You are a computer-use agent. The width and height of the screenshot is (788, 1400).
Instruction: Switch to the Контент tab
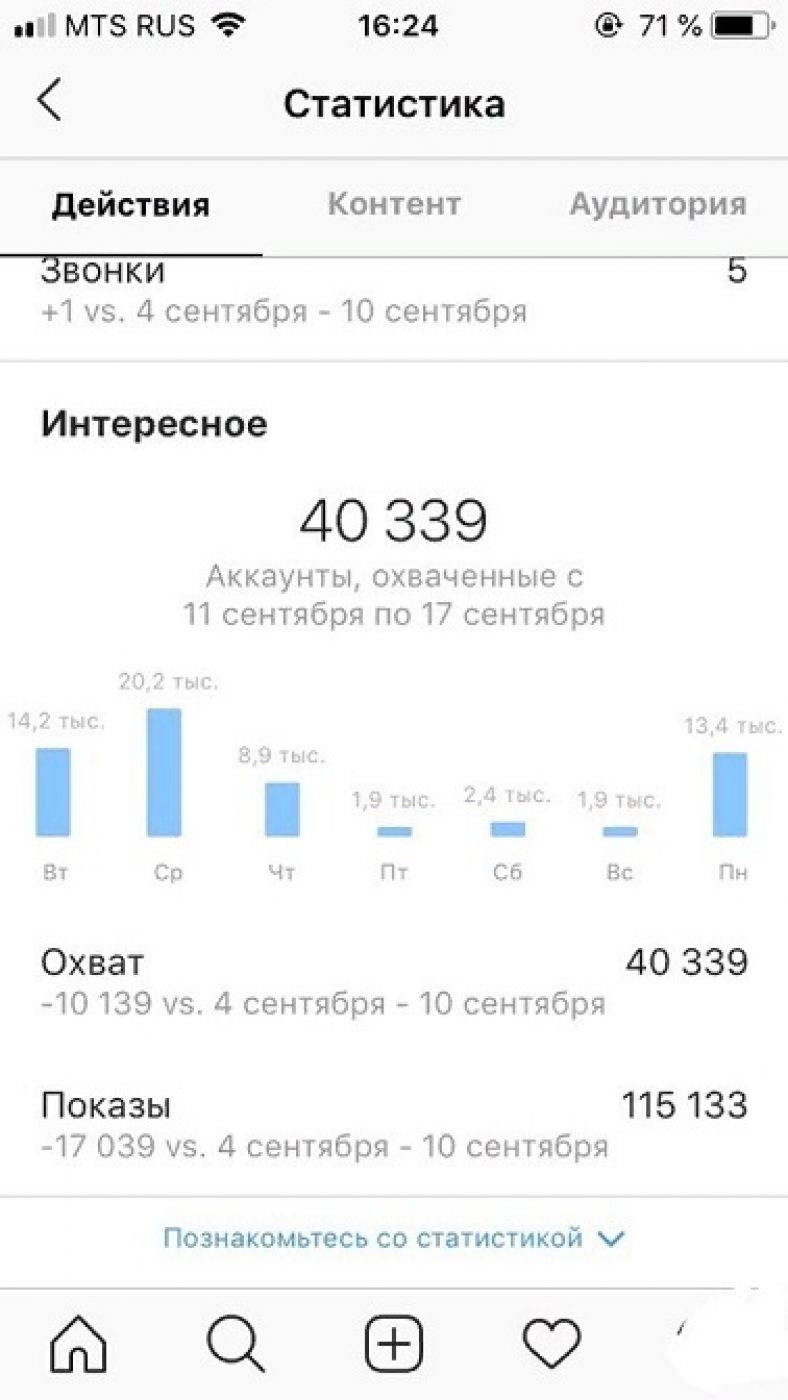394,204
